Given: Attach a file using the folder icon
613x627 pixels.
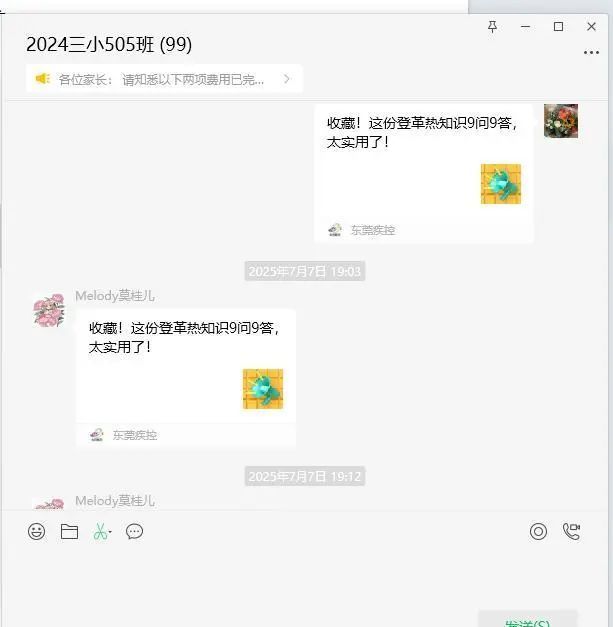Looking at the screenshot, I should (x=69, y=532).
